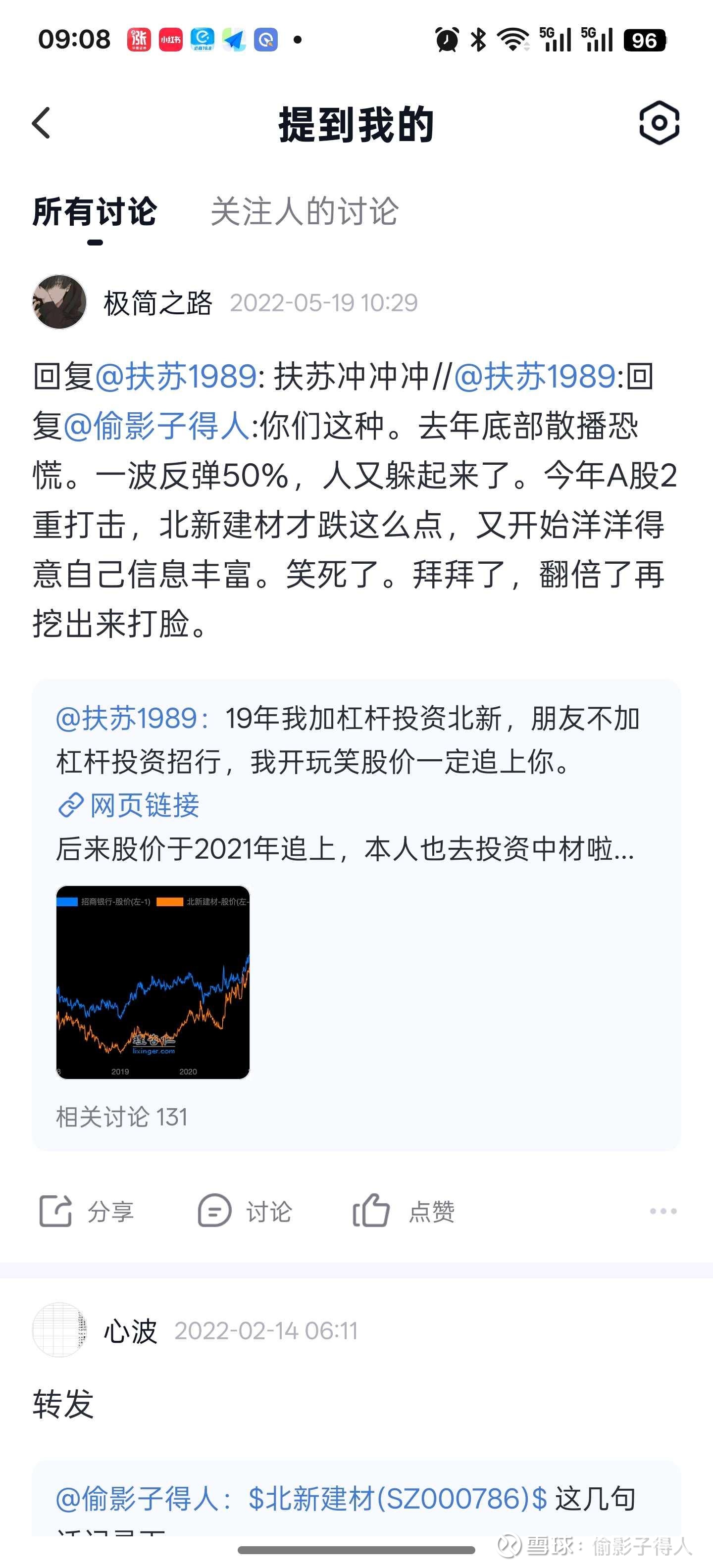Open the $北新建材(SZ000786)$ stock link

(x=398, y=1499)
